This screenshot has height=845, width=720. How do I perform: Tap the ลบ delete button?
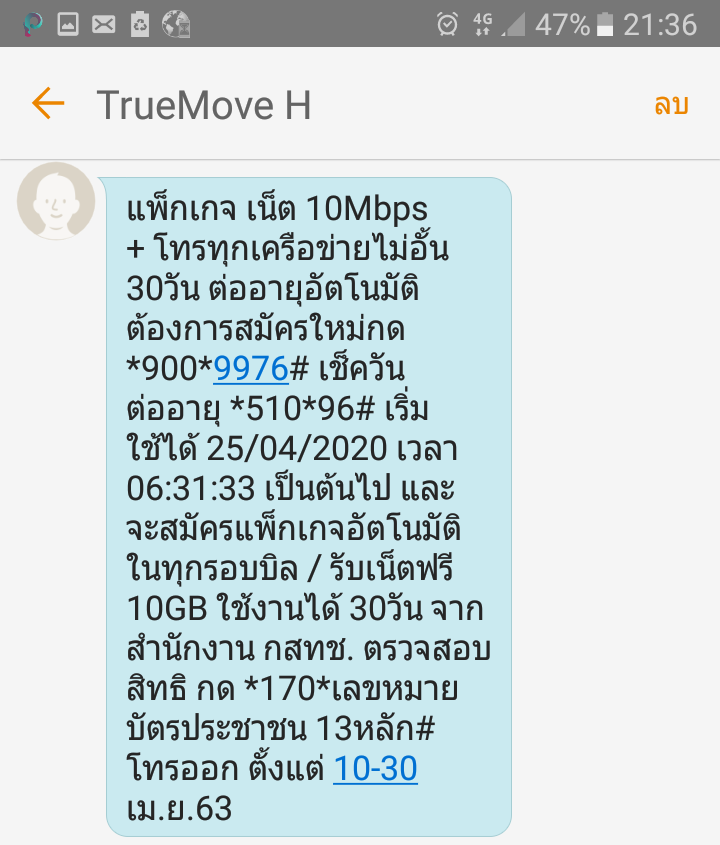coord(671,104)
